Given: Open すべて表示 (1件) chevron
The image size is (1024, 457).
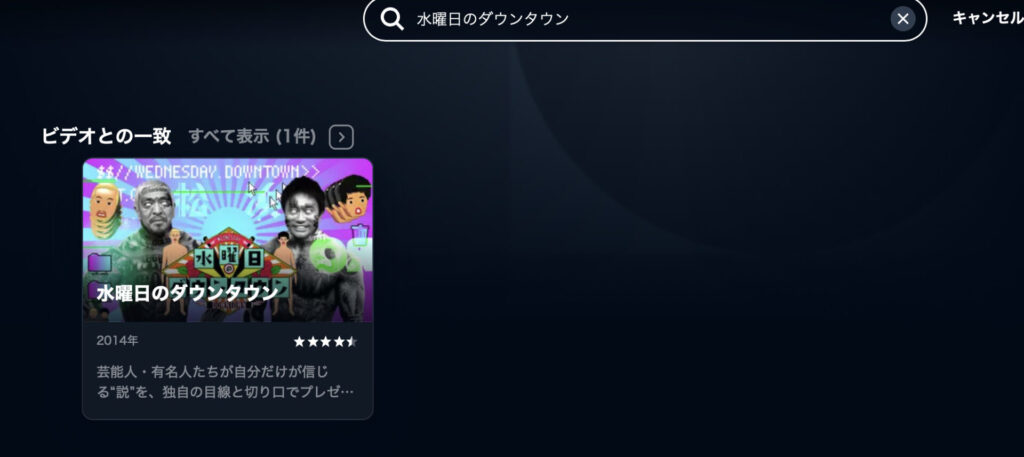Looking at the screenshot, I should pyautogui.click(x=341, y=137).
